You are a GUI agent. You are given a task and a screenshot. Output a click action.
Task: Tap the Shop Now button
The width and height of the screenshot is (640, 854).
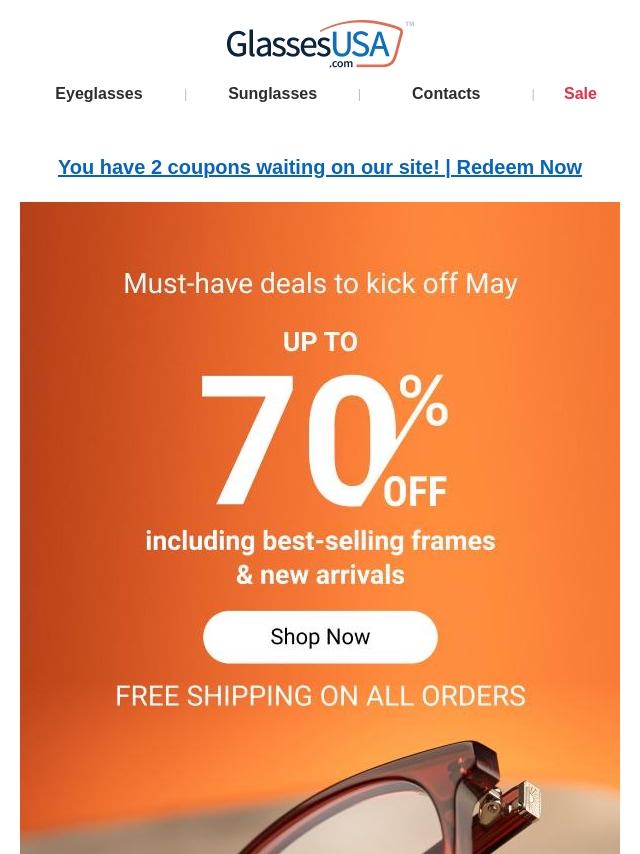coord(320,637)
